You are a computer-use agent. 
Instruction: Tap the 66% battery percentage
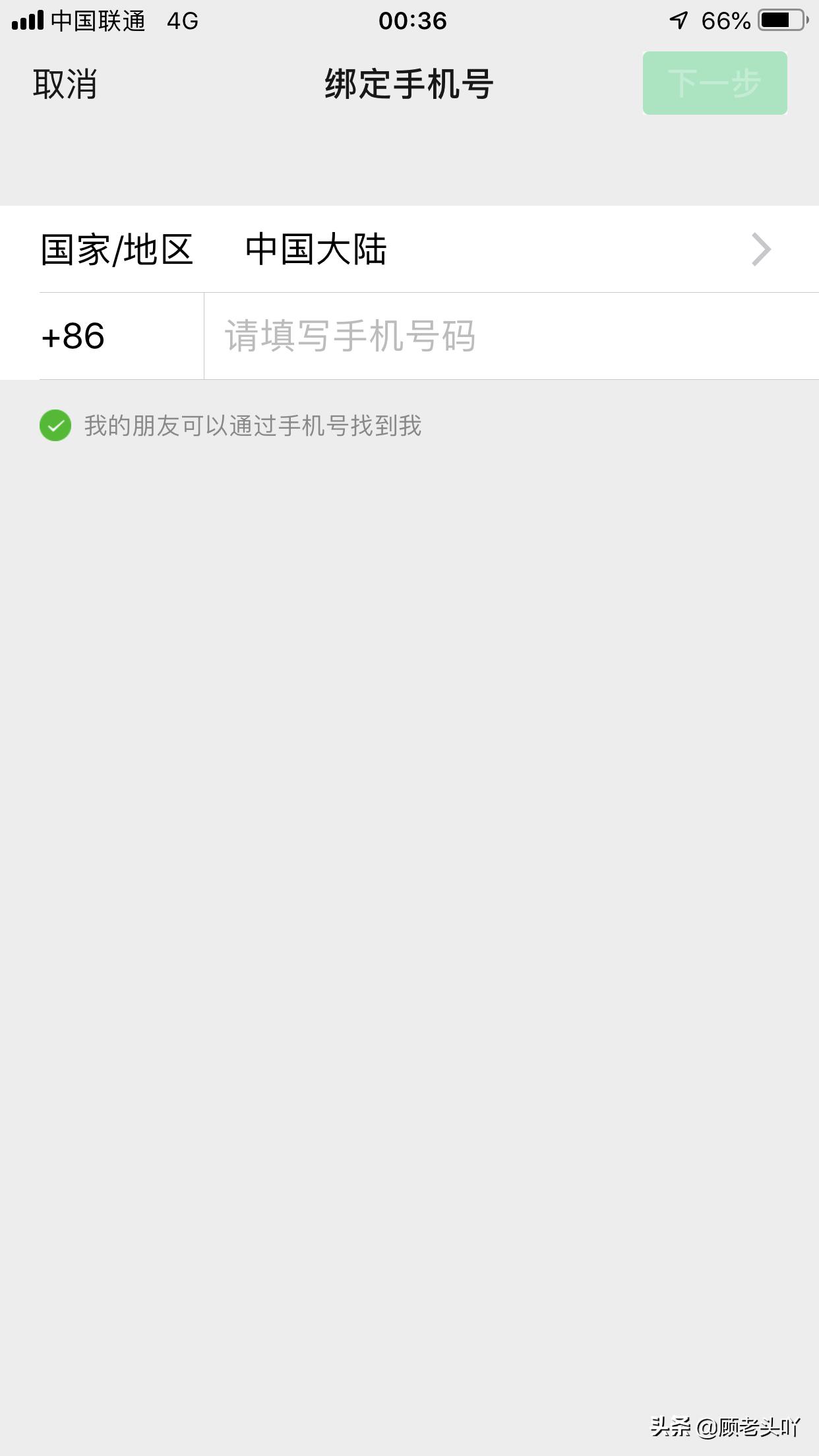pyautogui.click(x=727, y=20)
